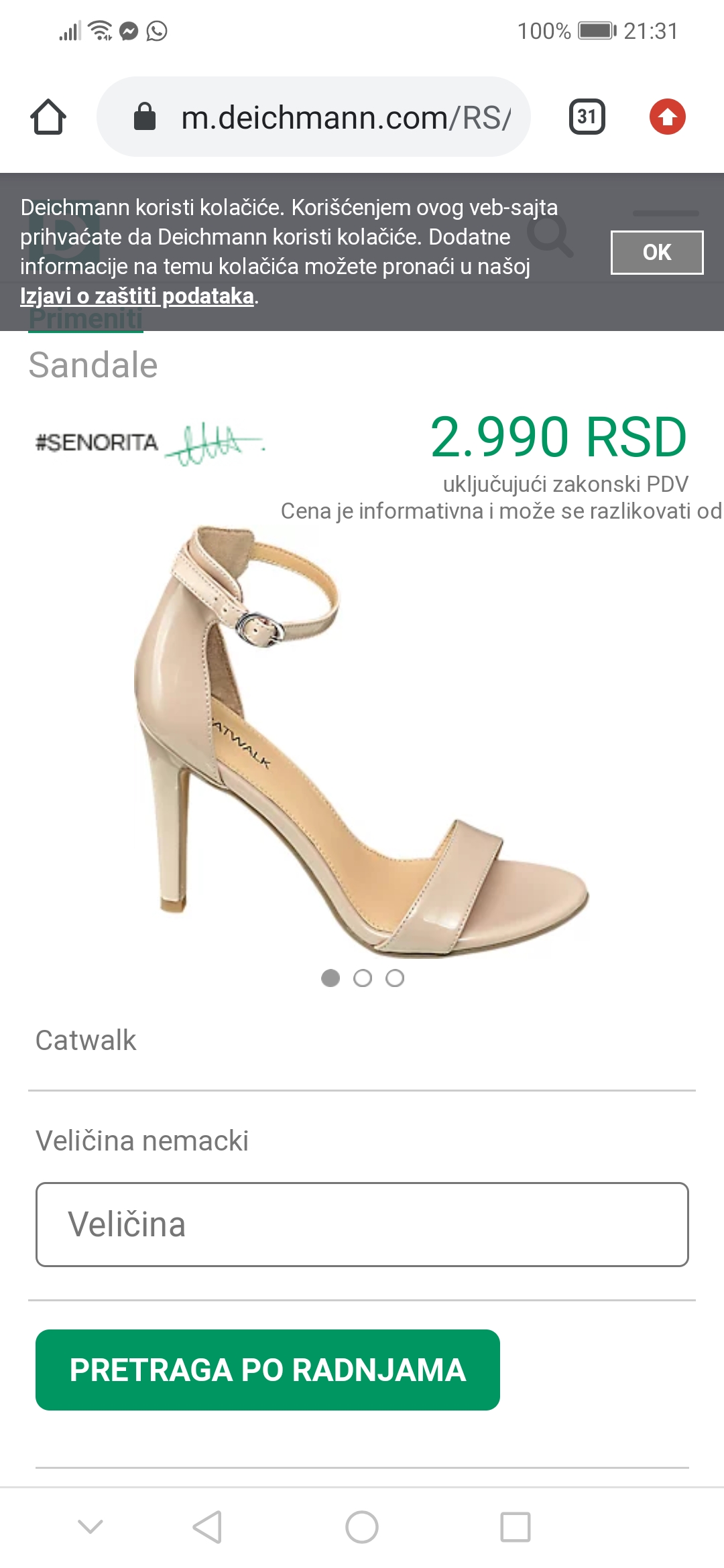Tap the browser home icon
The width and height of the screenshot is (724, 1568).
pyautogui.click(x=48, y=117)
